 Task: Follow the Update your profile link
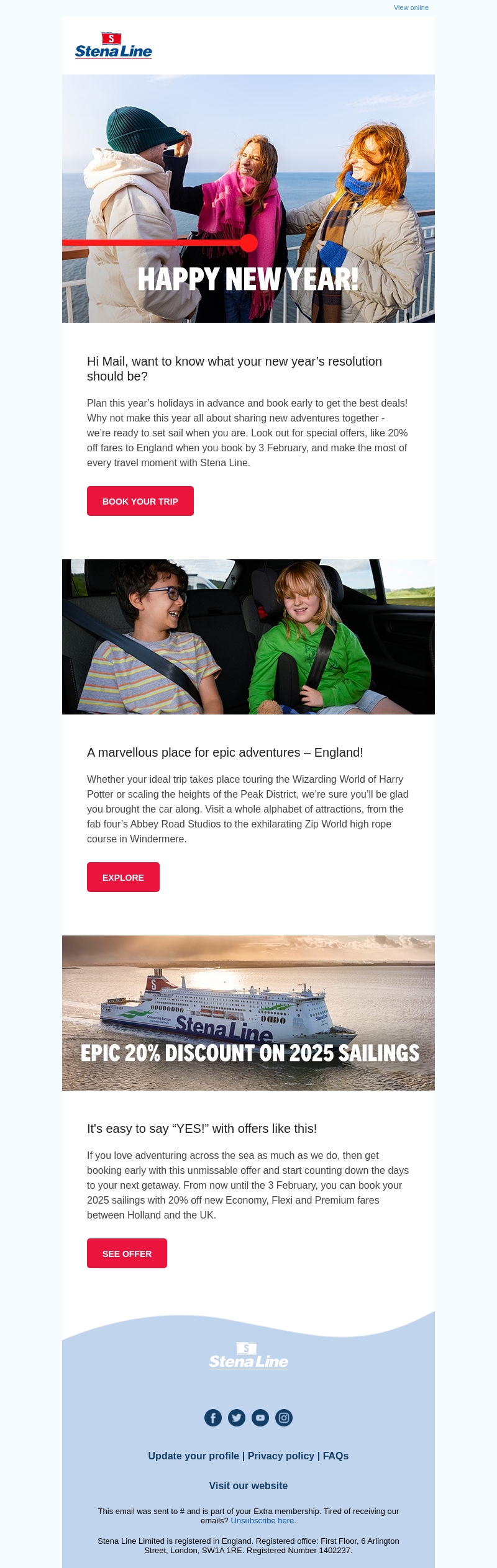[193, 1456]
